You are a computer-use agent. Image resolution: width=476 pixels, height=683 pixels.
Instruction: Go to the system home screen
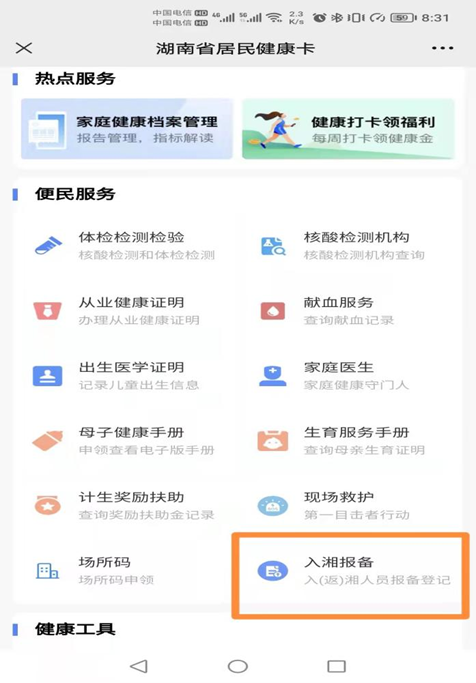click(238, 666)
